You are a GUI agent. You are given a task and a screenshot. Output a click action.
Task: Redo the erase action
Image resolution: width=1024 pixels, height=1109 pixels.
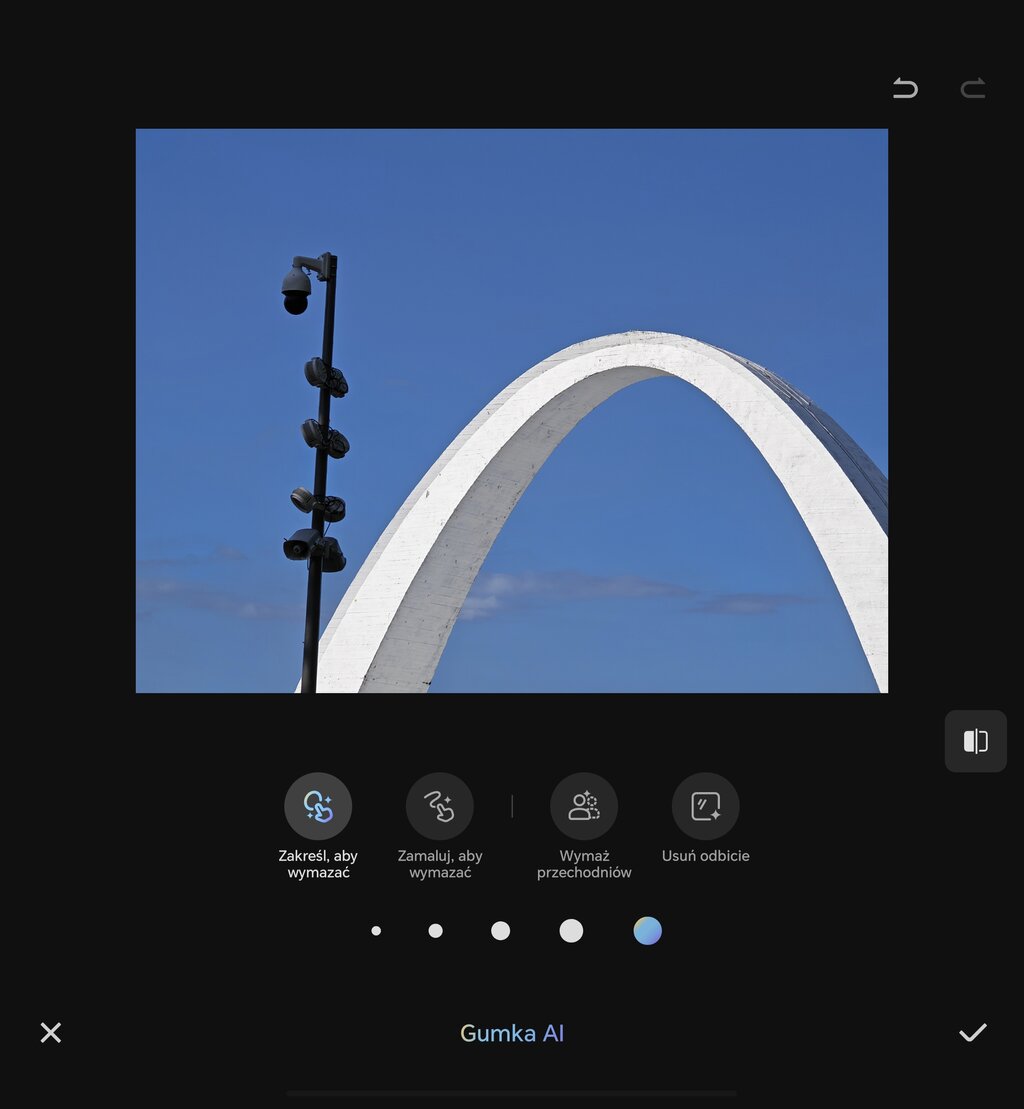973,89
